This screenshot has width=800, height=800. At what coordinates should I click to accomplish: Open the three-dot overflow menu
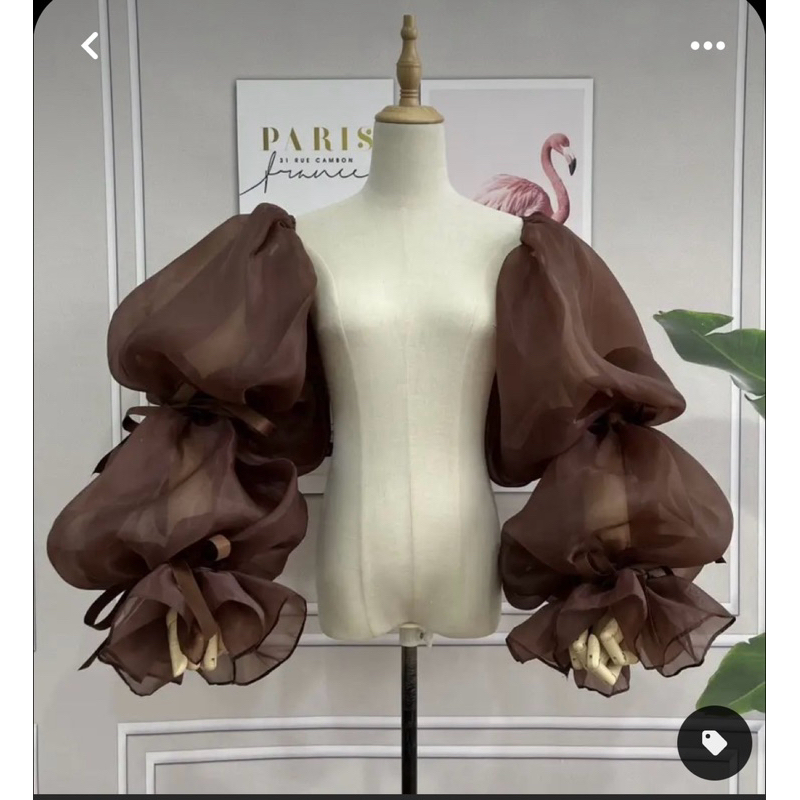pyautogui.click(x=707, y=45)
